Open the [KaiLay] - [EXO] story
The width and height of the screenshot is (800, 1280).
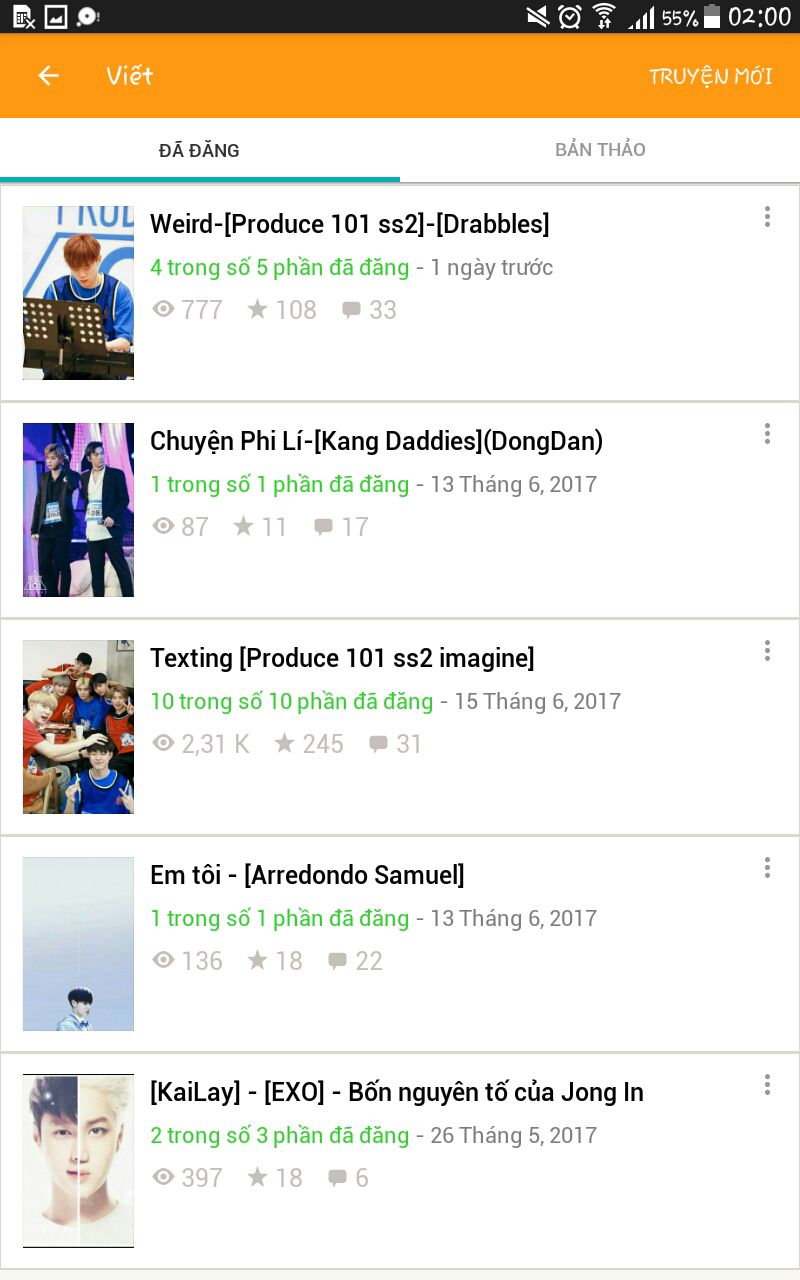pos(396,1092)
